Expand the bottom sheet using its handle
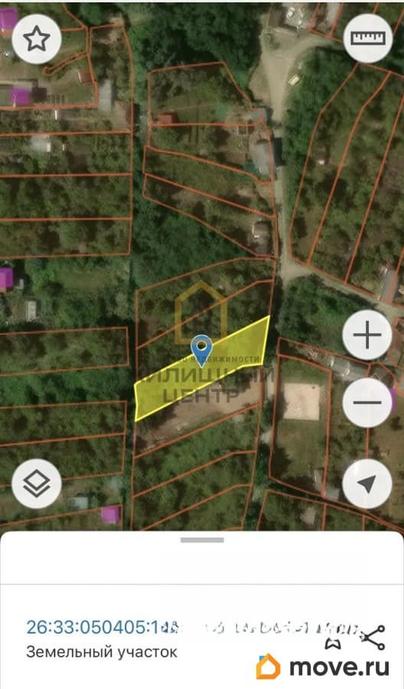Image resolution: width=404 pixels, height=689 pixels. 202,540
